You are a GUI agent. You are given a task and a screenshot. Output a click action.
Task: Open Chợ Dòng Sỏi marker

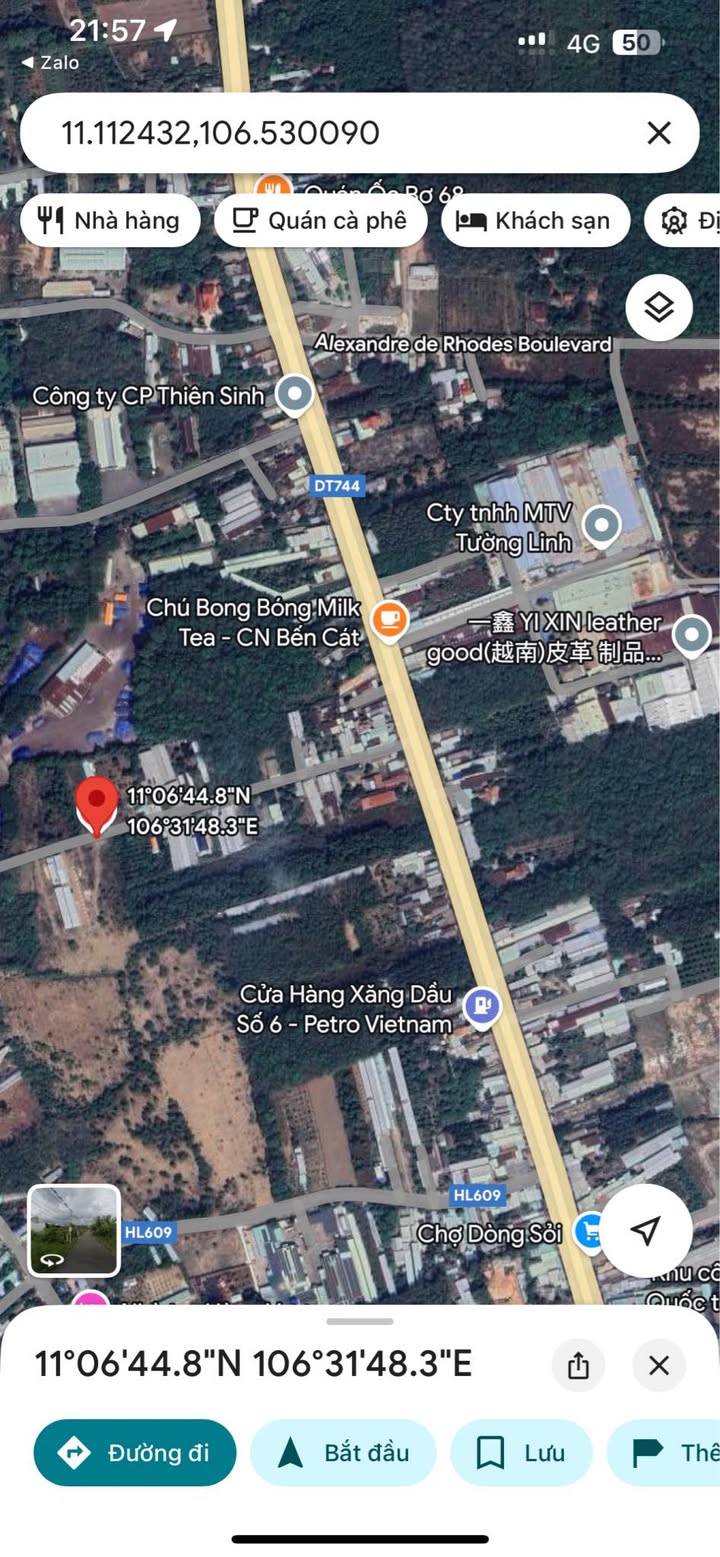point(592,1232)
